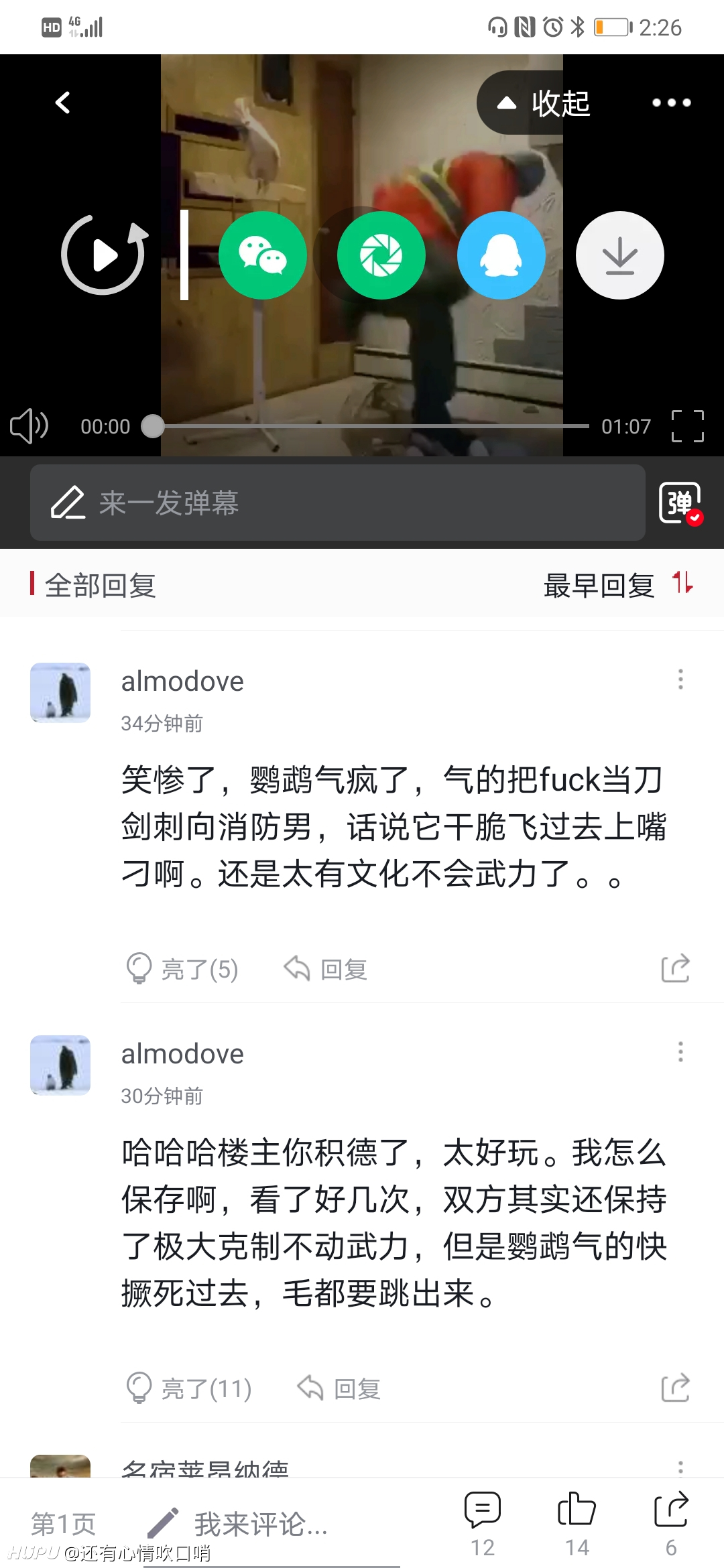Like the post with thumbs-up 14
The width and height of the screenshot is (724, 1568).
[x=577, y=1524]
